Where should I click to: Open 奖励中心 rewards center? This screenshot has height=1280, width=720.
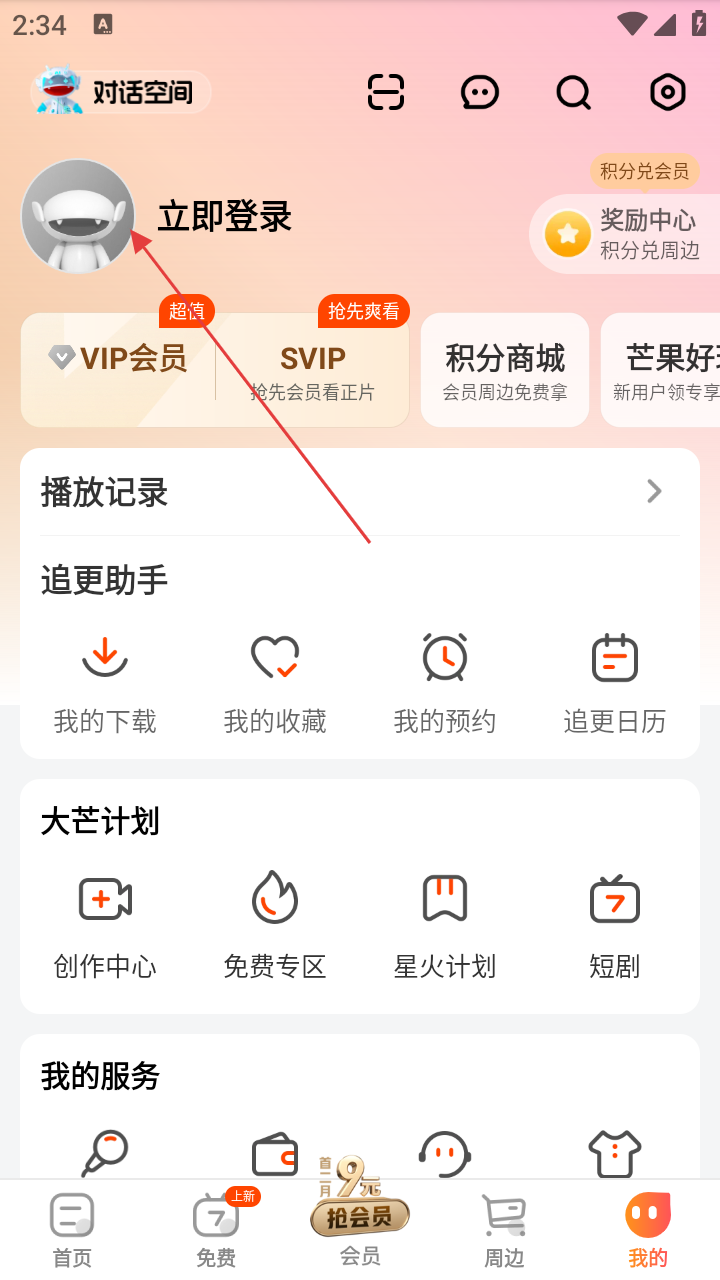(630, 233)
